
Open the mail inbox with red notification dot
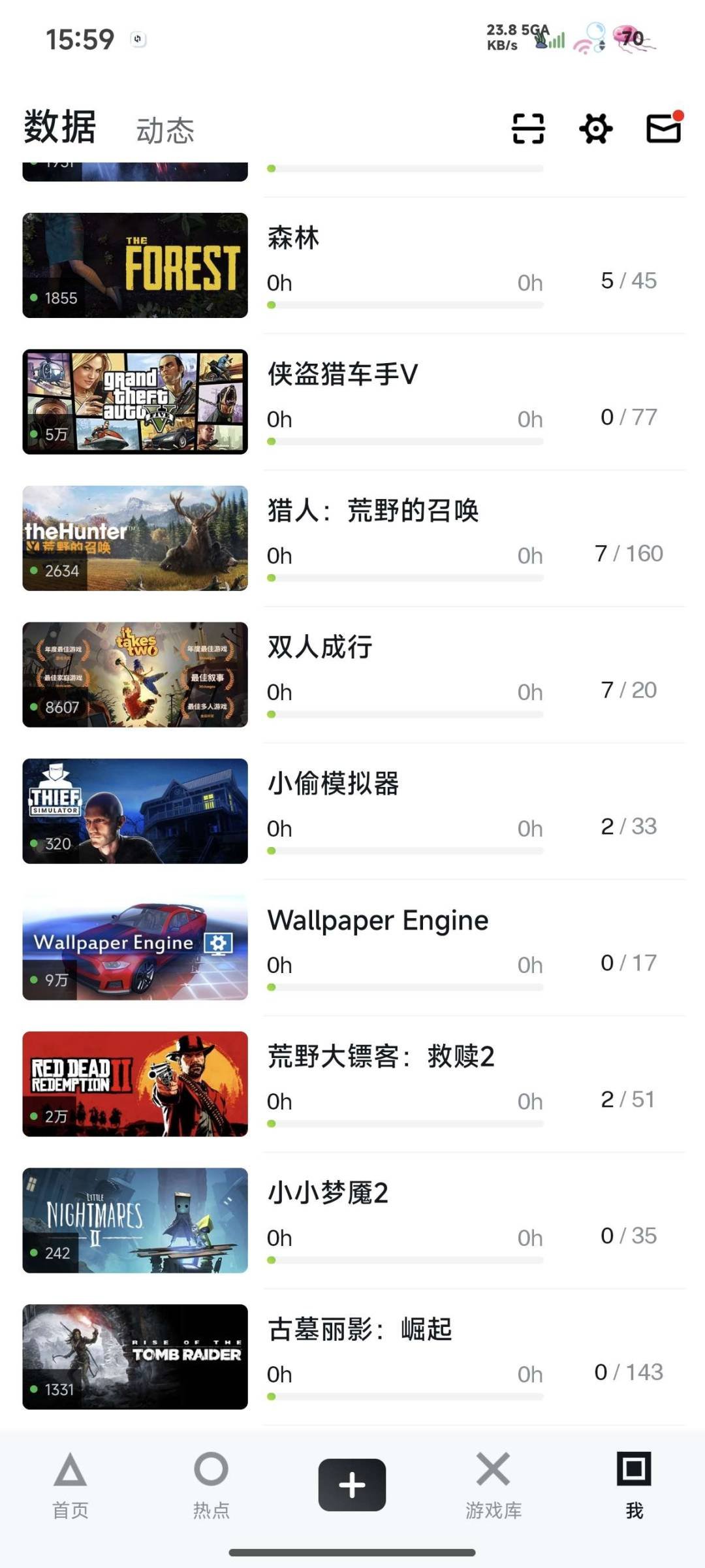click(x=661, y=129)
